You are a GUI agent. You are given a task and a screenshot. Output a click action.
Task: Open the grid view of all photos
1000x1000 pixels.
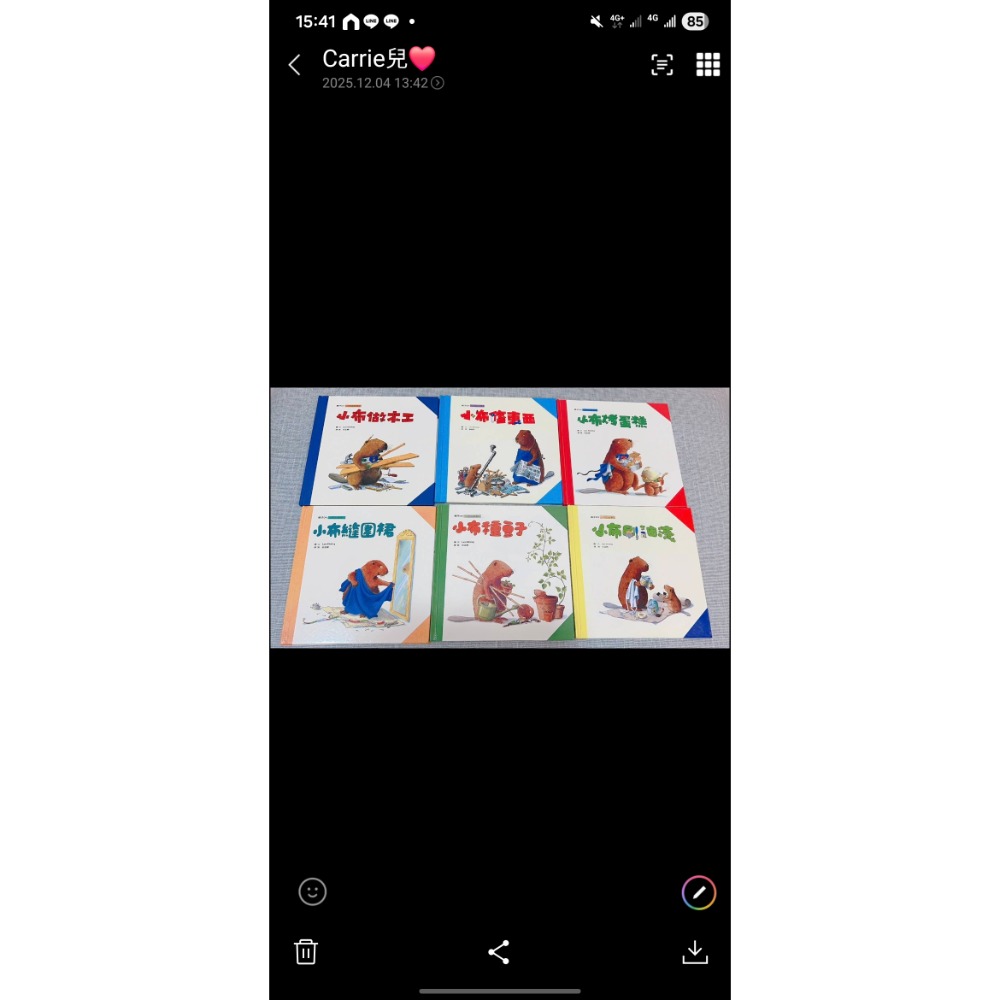(708, 65)
